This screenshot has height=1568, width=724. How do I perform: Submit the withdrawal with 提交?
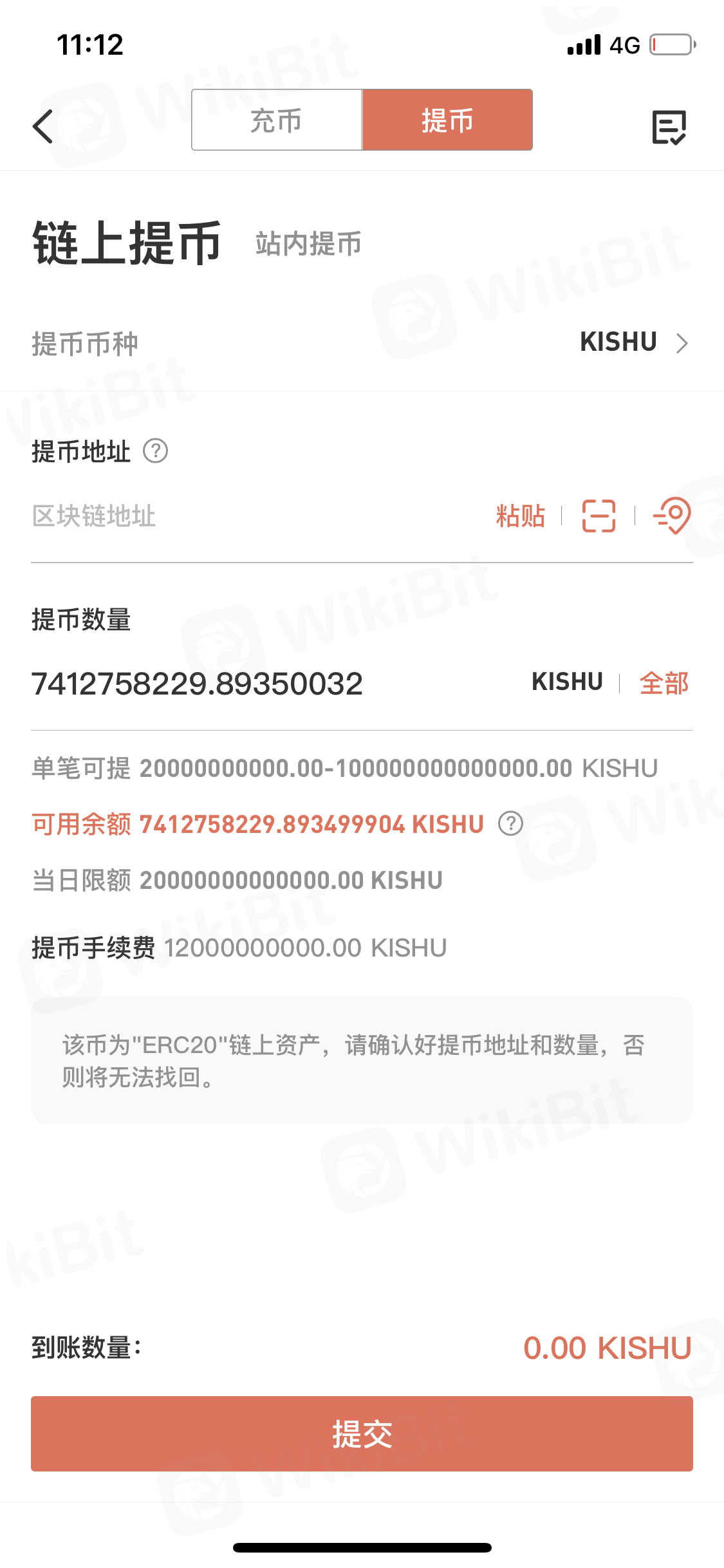point(362,1433)
